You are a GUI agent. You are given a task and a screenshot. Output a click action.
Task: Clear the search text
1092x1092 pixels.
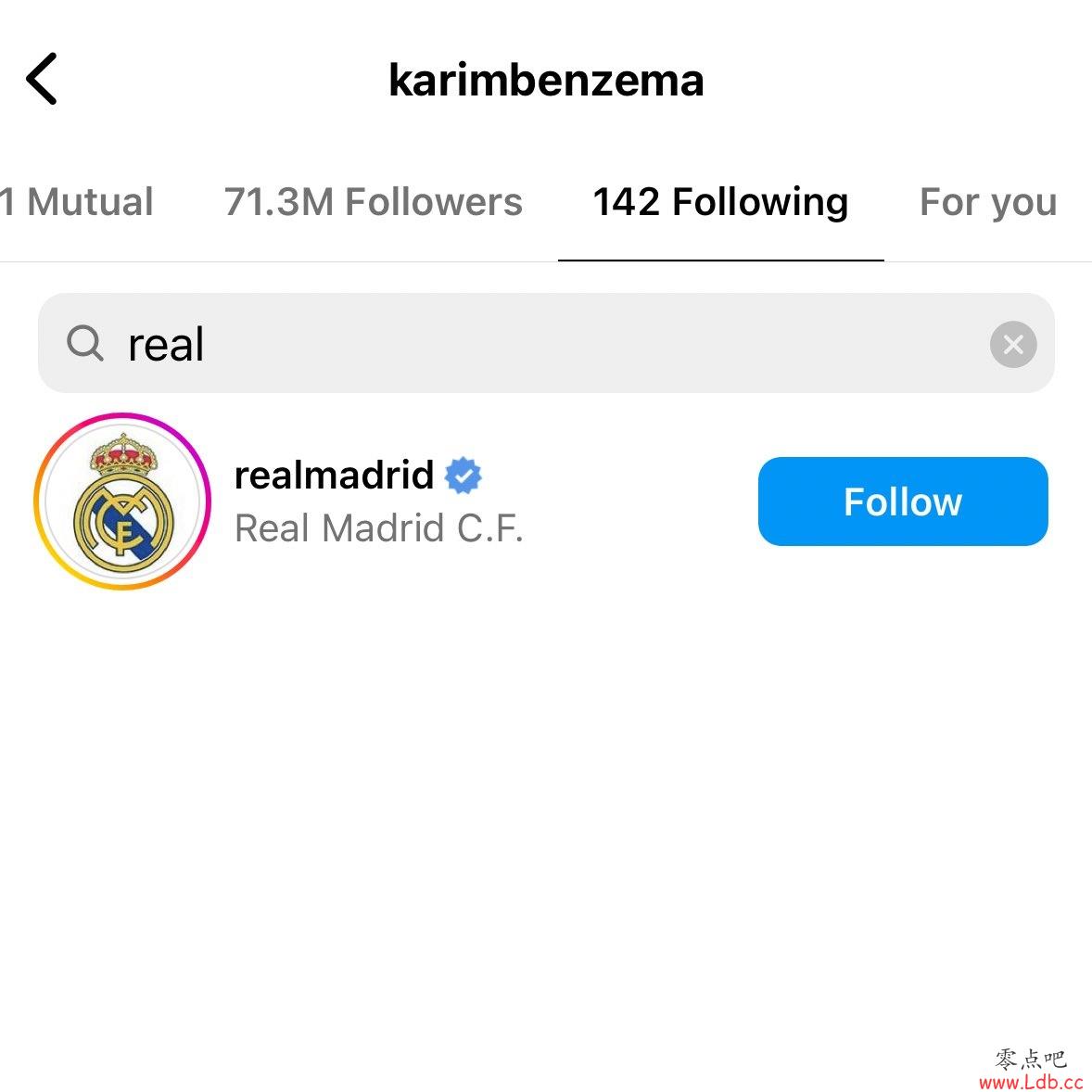tap(1012, 345)
